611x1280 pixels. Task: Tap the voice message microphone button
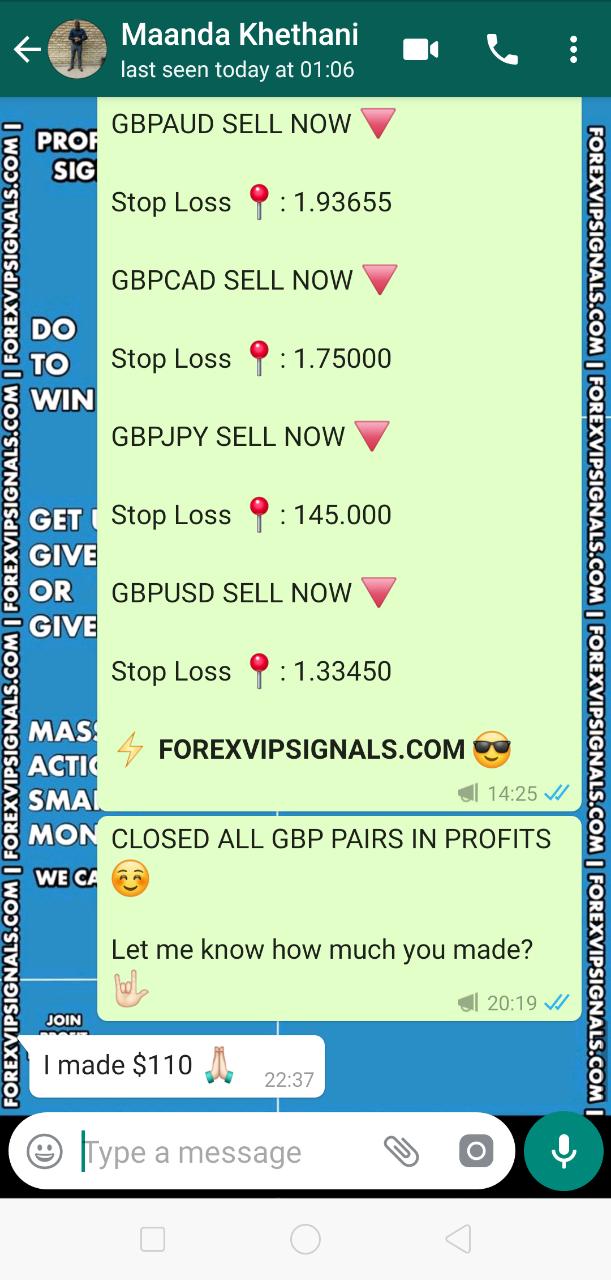click(563, 1151)
